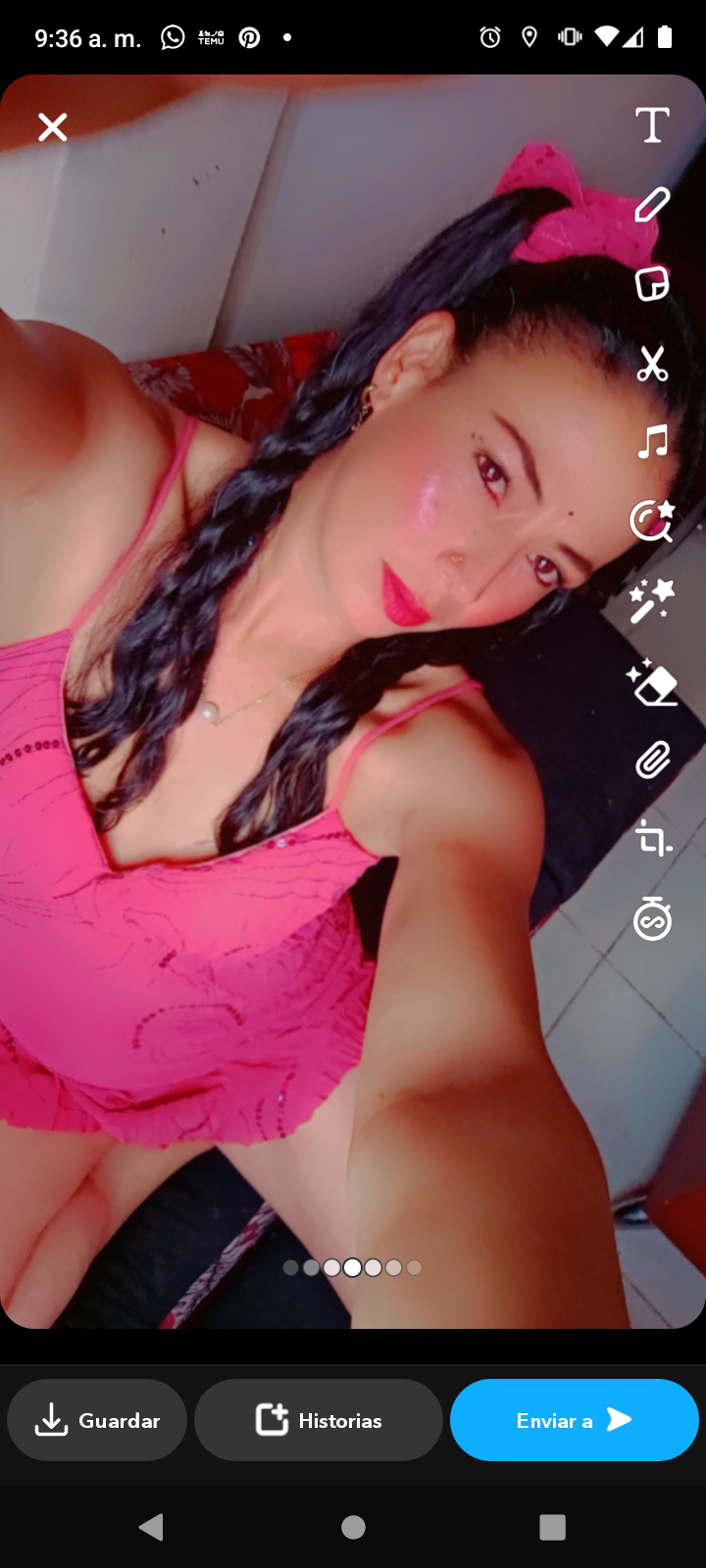The image size is (706, 1568).
Task: Go back using the system back button
Action: (x=151, y=1527)
